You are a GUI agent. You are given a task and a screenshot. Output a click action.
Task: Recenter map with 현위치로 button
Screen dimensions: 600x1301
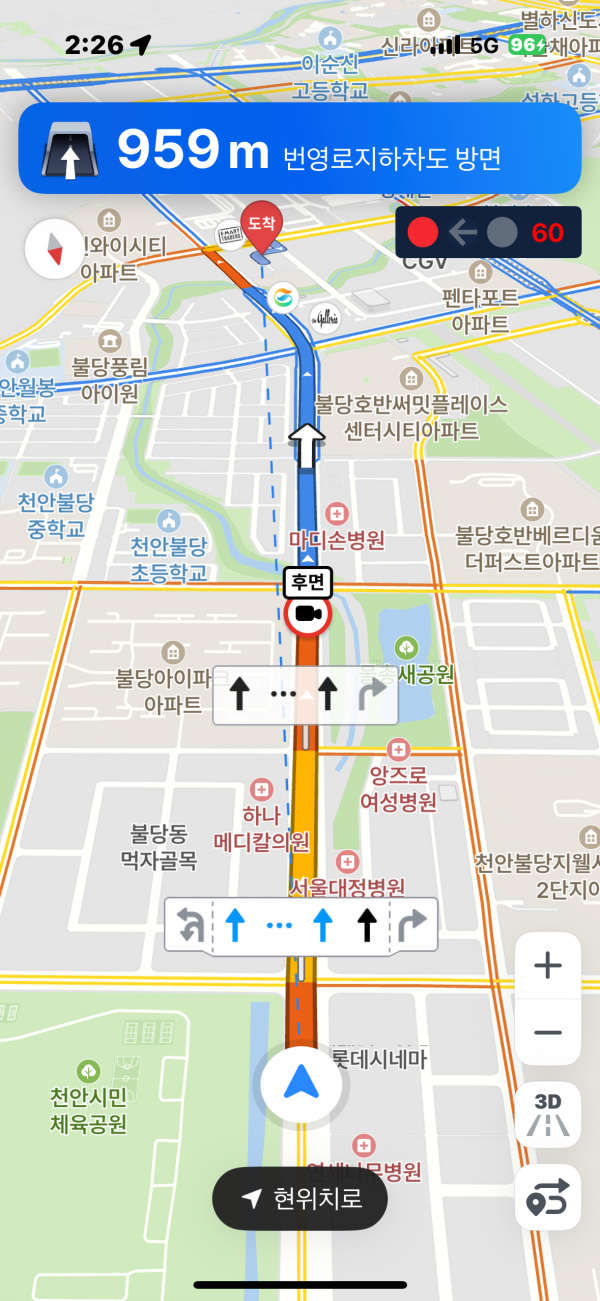point(300,1198)
